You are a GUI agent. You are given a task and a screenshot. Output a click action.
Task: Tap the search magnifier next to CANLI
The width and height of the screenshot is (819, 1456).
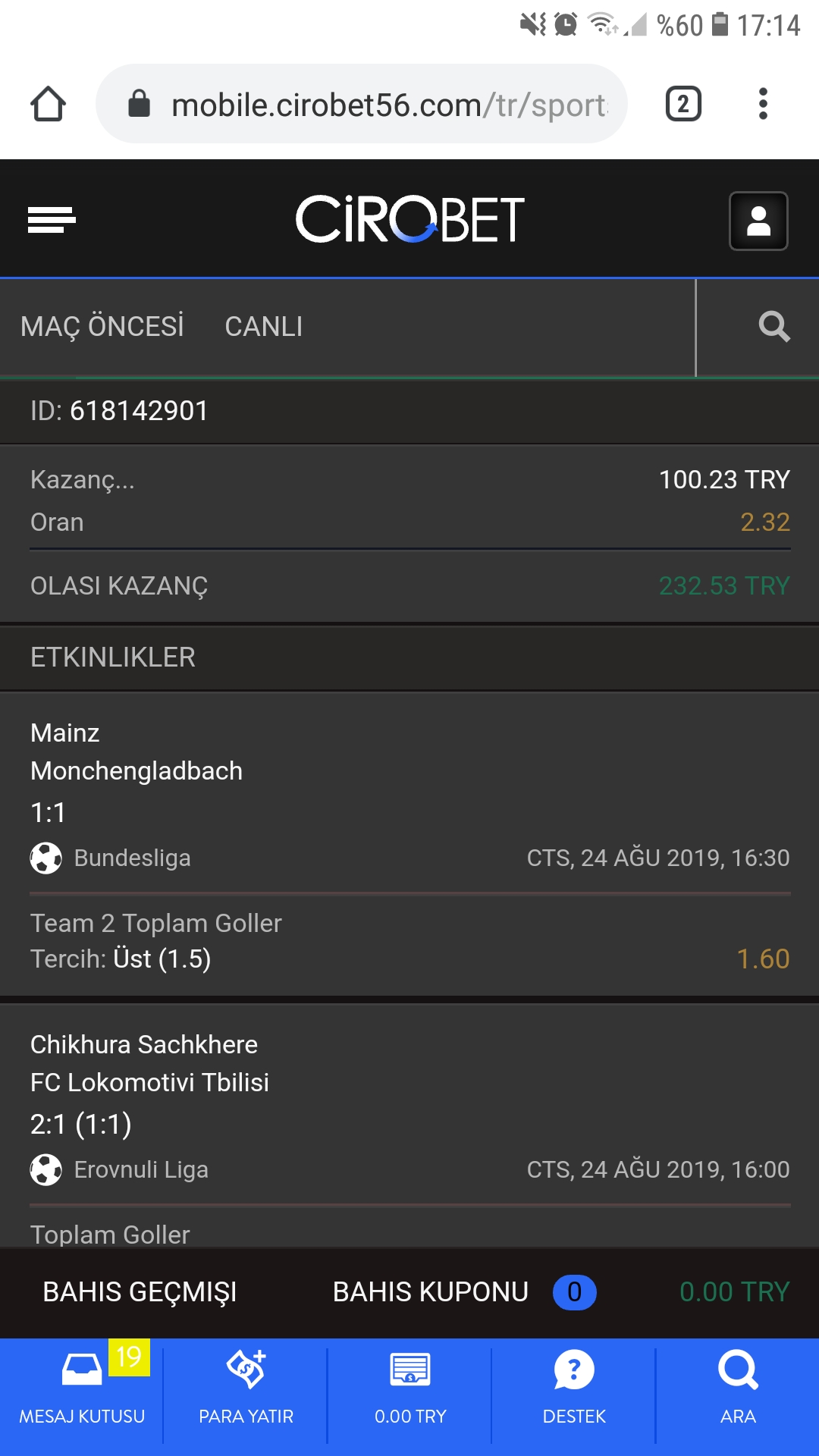tap(774, 327)
